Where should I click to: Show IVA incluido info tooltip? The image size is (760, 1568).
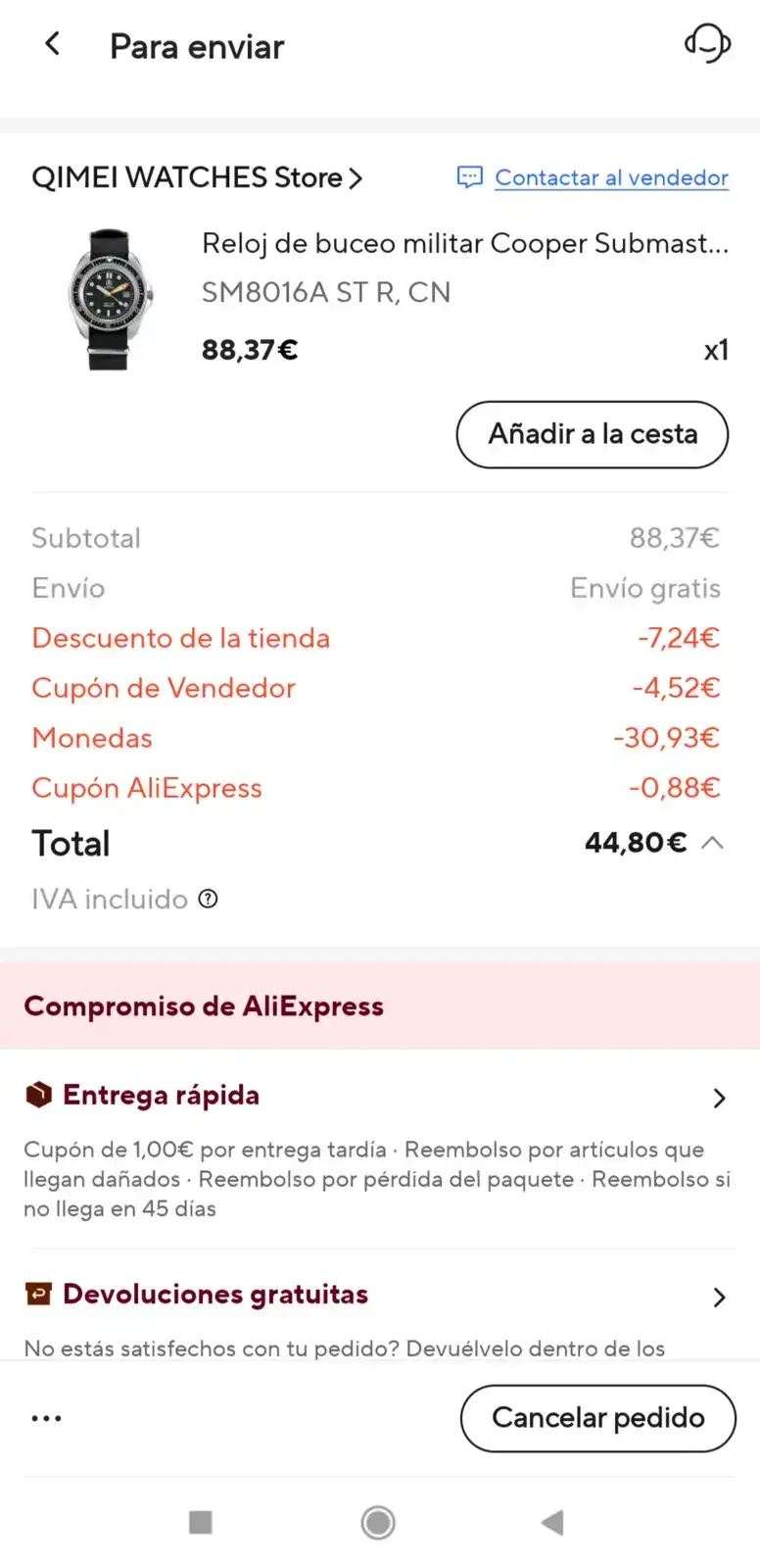pyautogui.click(x=209, y=899)
